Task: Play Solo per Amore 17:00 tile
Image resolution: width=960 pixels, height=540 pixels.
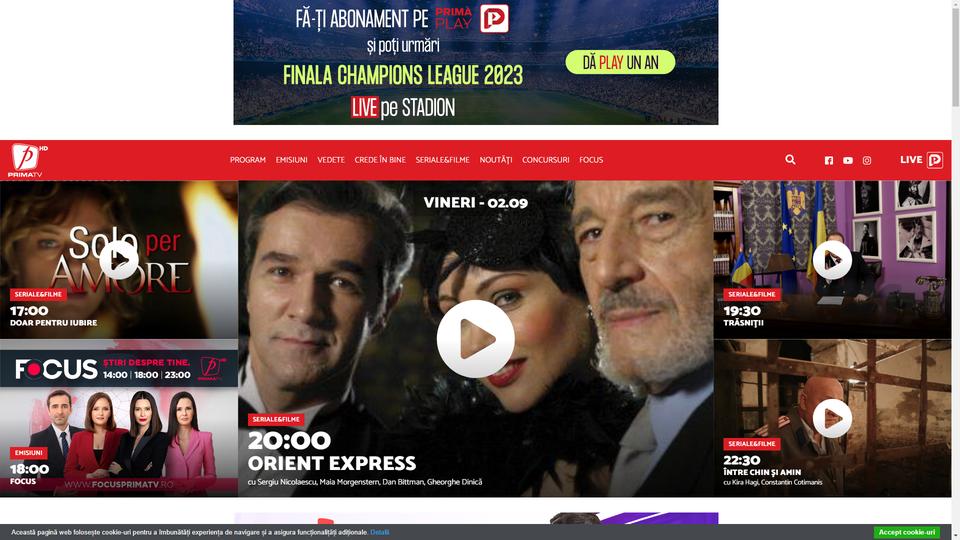Action: 119,260
